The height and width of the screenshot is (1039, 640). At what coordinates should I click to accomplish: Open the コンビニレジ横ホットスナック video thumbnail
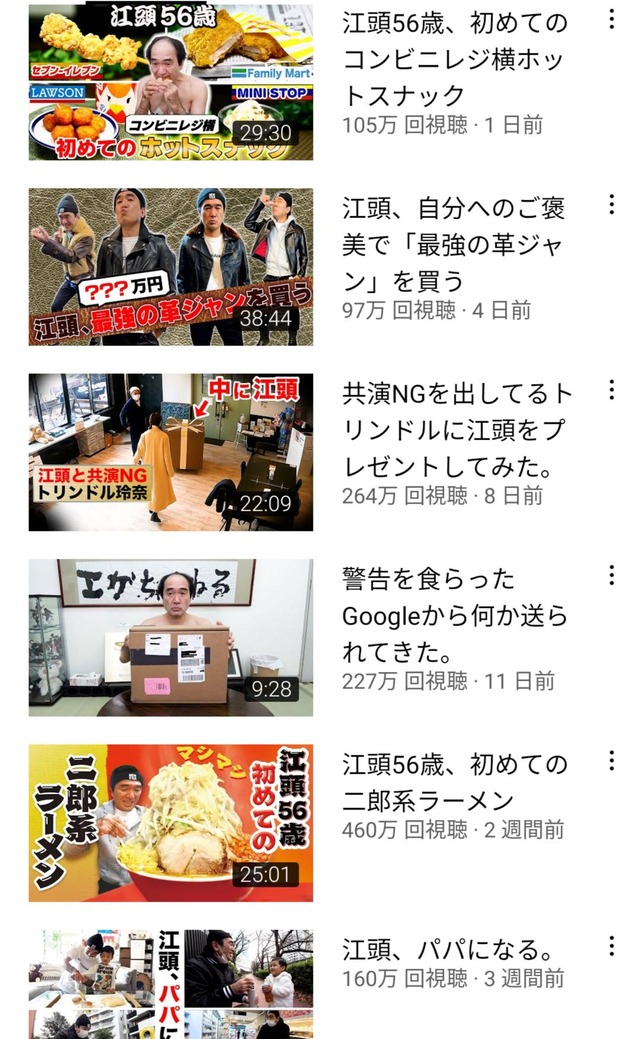click(x=170, y=82)
